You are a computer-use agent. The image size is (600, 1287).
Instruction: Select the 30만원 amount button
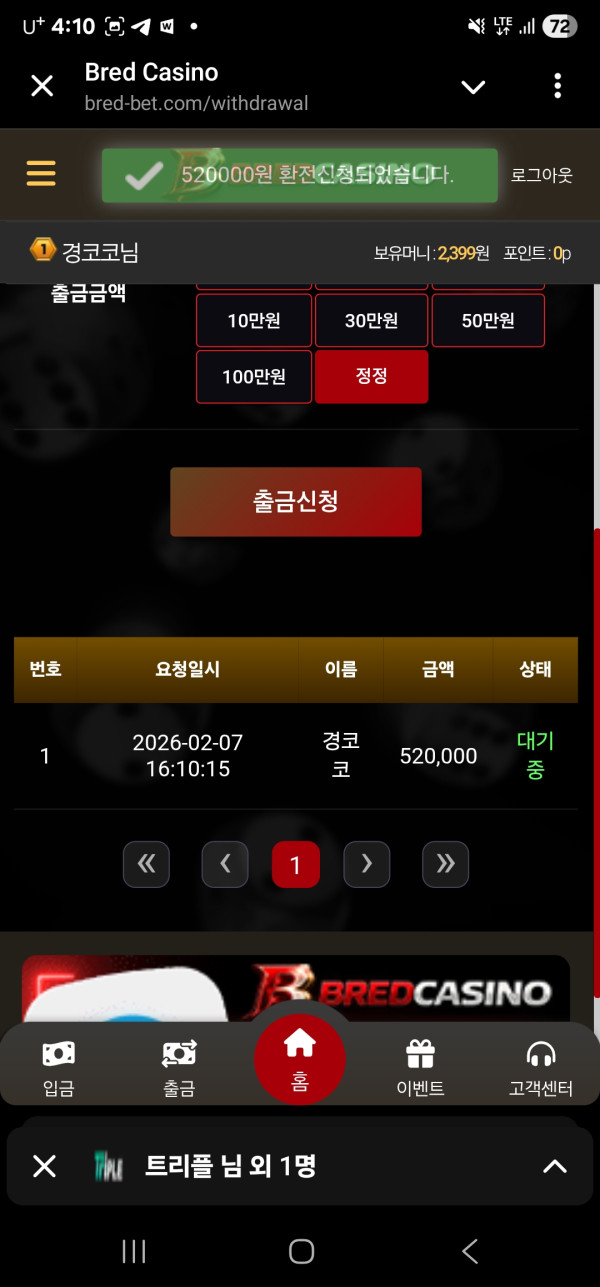point(371,320)
